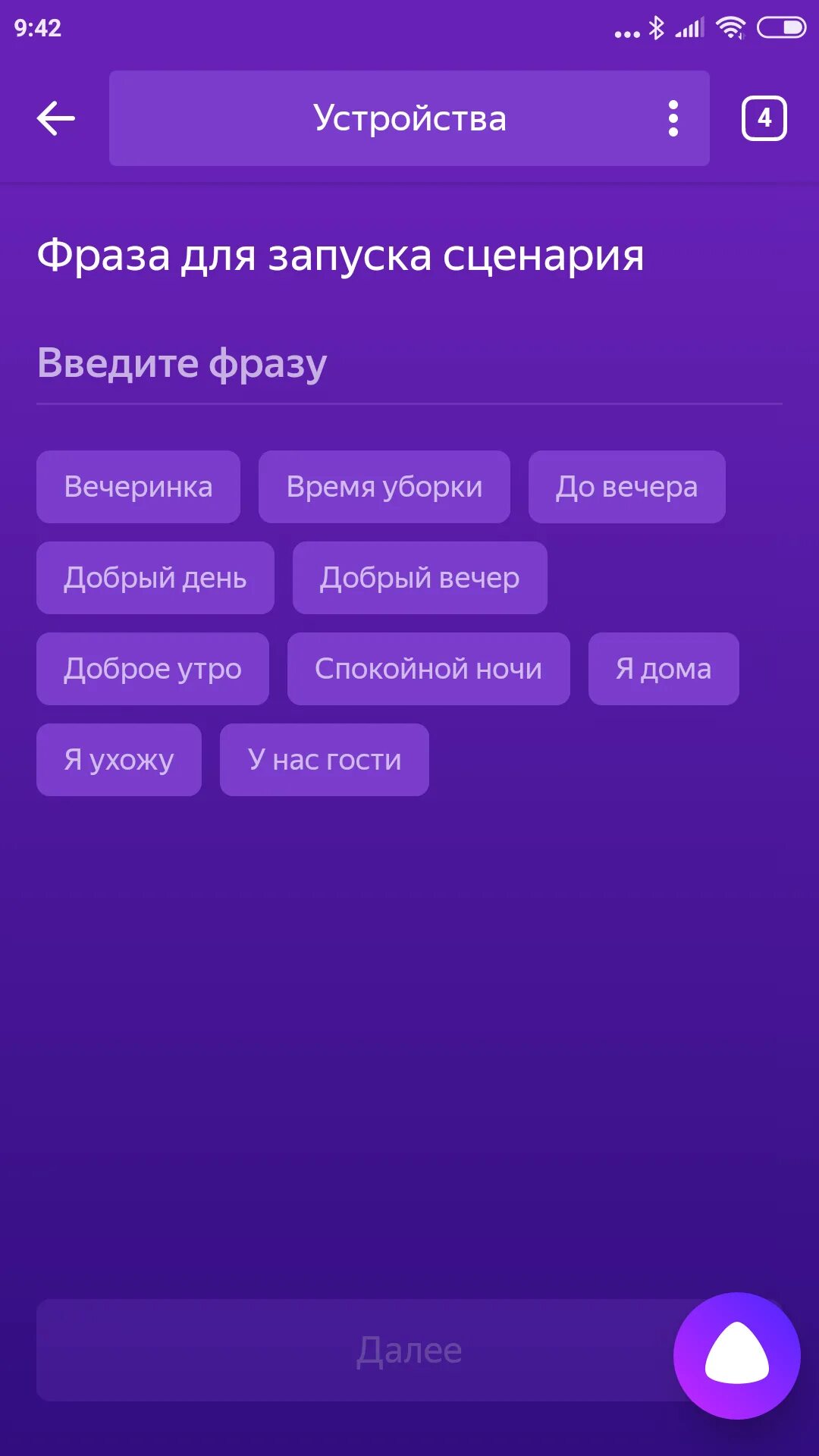Tap the Введите фразу input field

point(409,363)
